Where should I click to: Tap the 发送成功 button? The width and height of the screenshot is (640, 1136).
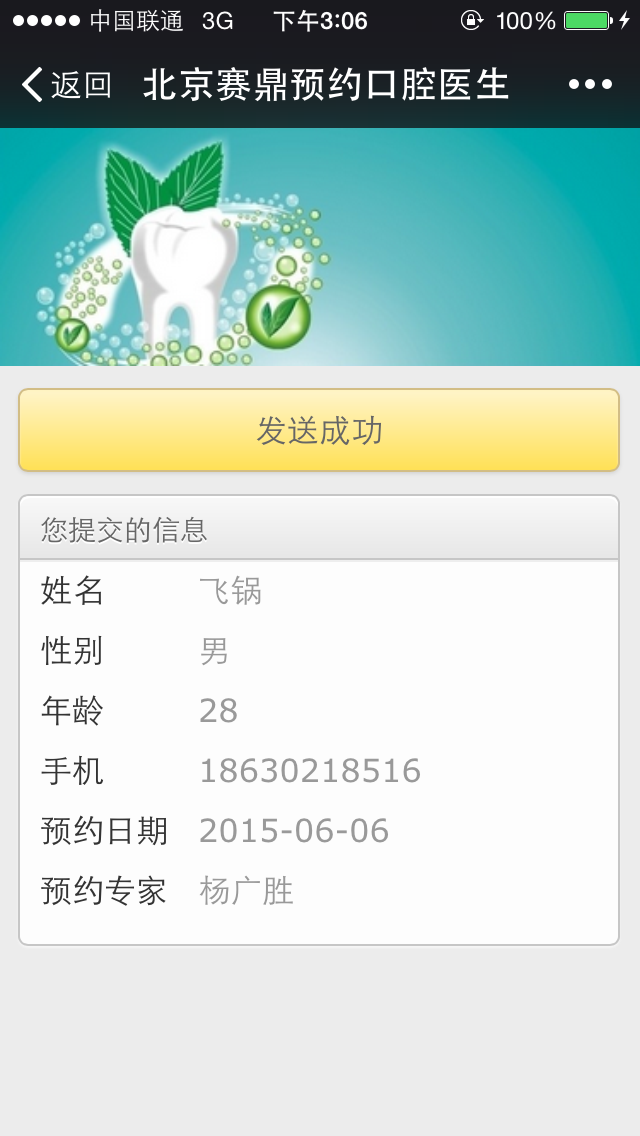pos(319,430)
